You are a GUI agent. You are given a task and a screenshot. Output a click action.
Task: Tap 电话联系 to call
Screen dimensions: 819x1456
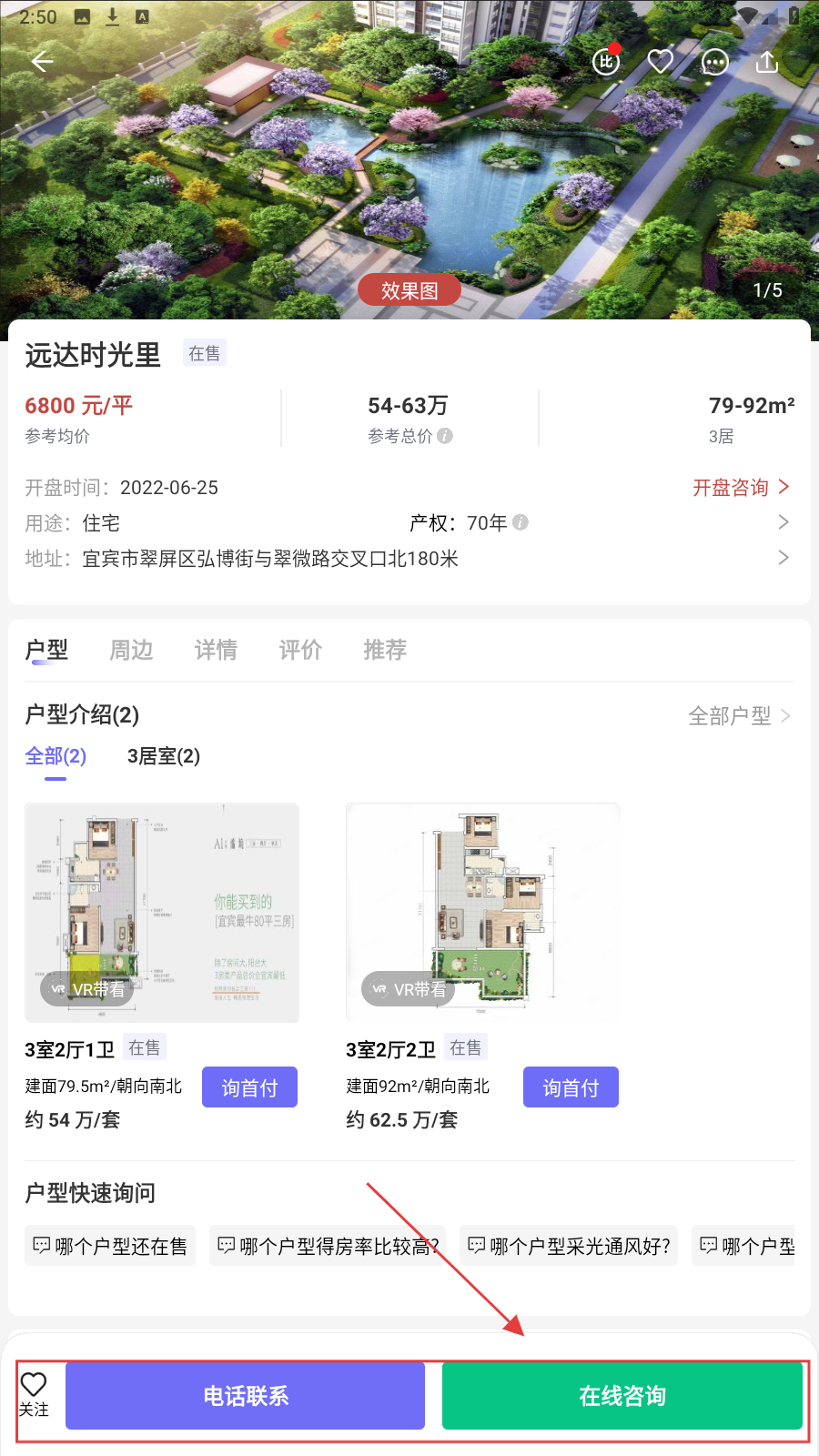click(245, 1396)
